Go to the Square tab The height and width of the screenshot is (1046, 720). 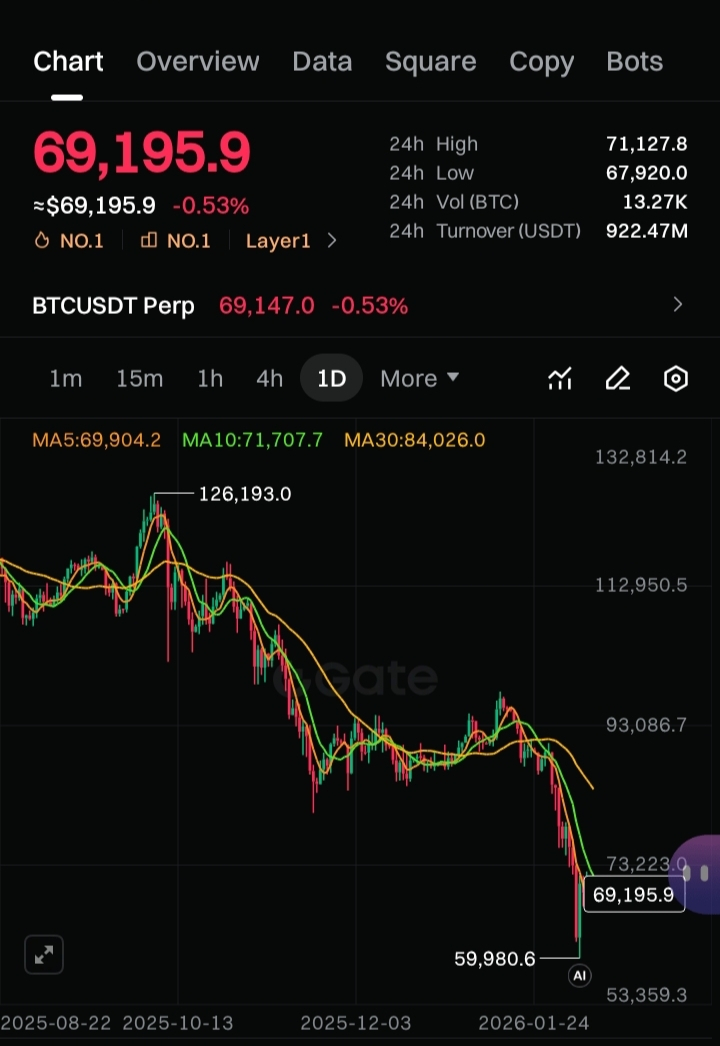430,62
